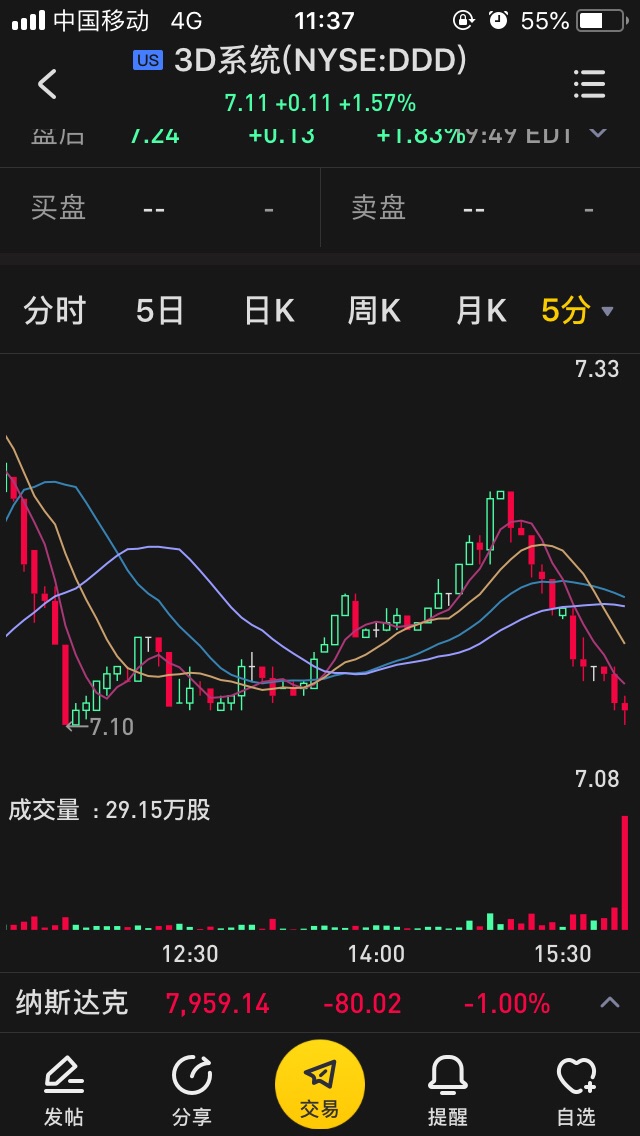Set a price alert with 提醒
Image resolution: width=640 pixels, height=1136 pixels.
click(x=448, y=1090)
